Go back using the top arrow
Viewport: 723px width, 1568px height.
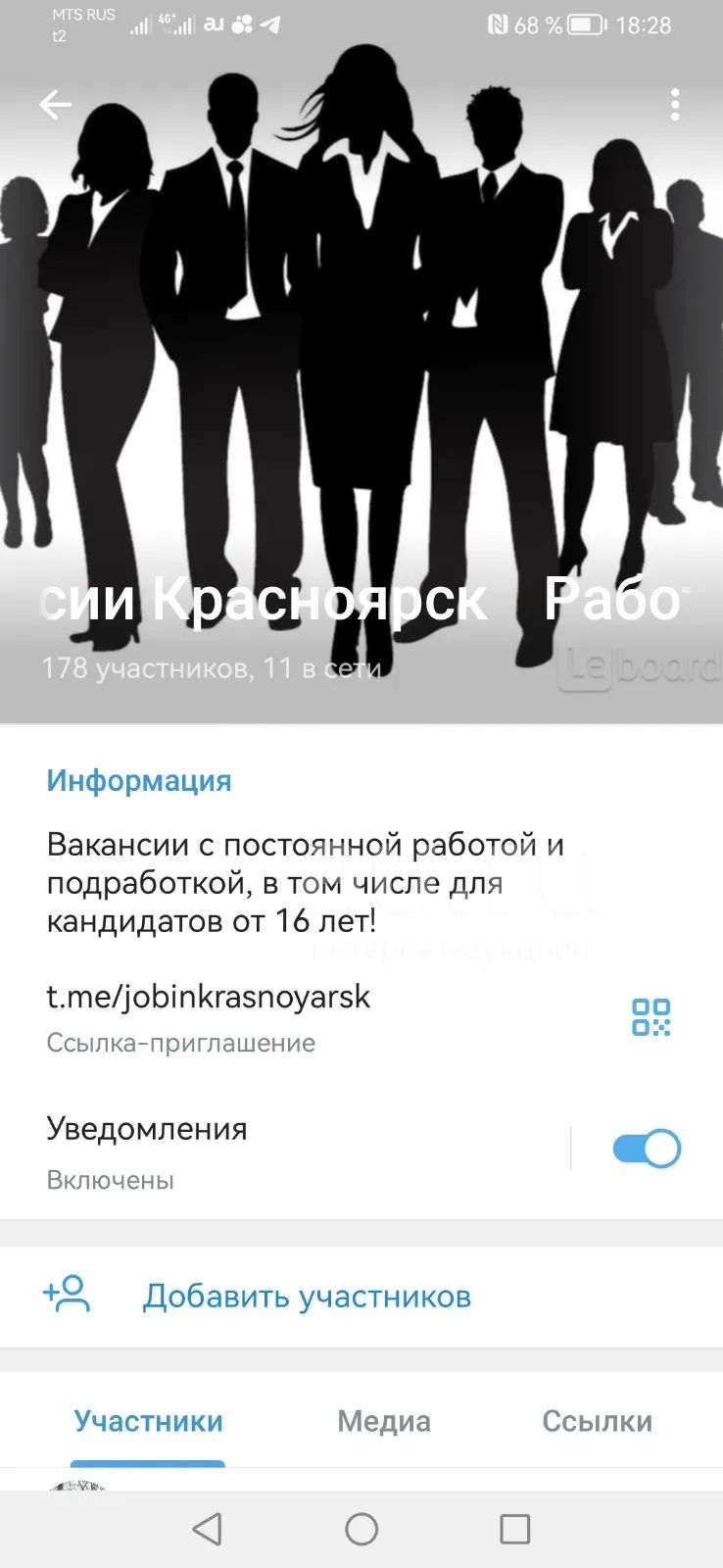pos(55,104)
